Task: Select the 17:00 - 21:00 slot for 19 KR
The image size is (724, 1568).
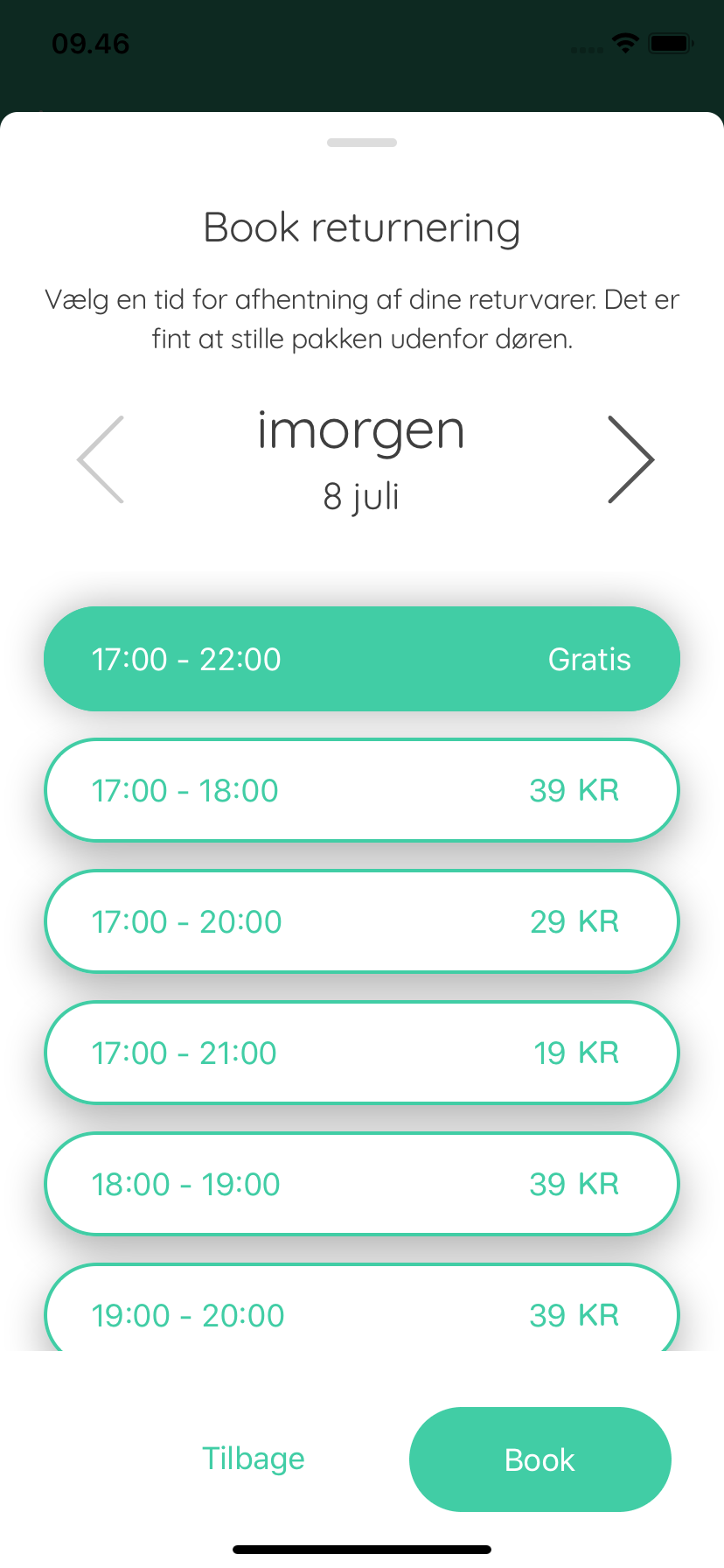Action: (362, 1053)
